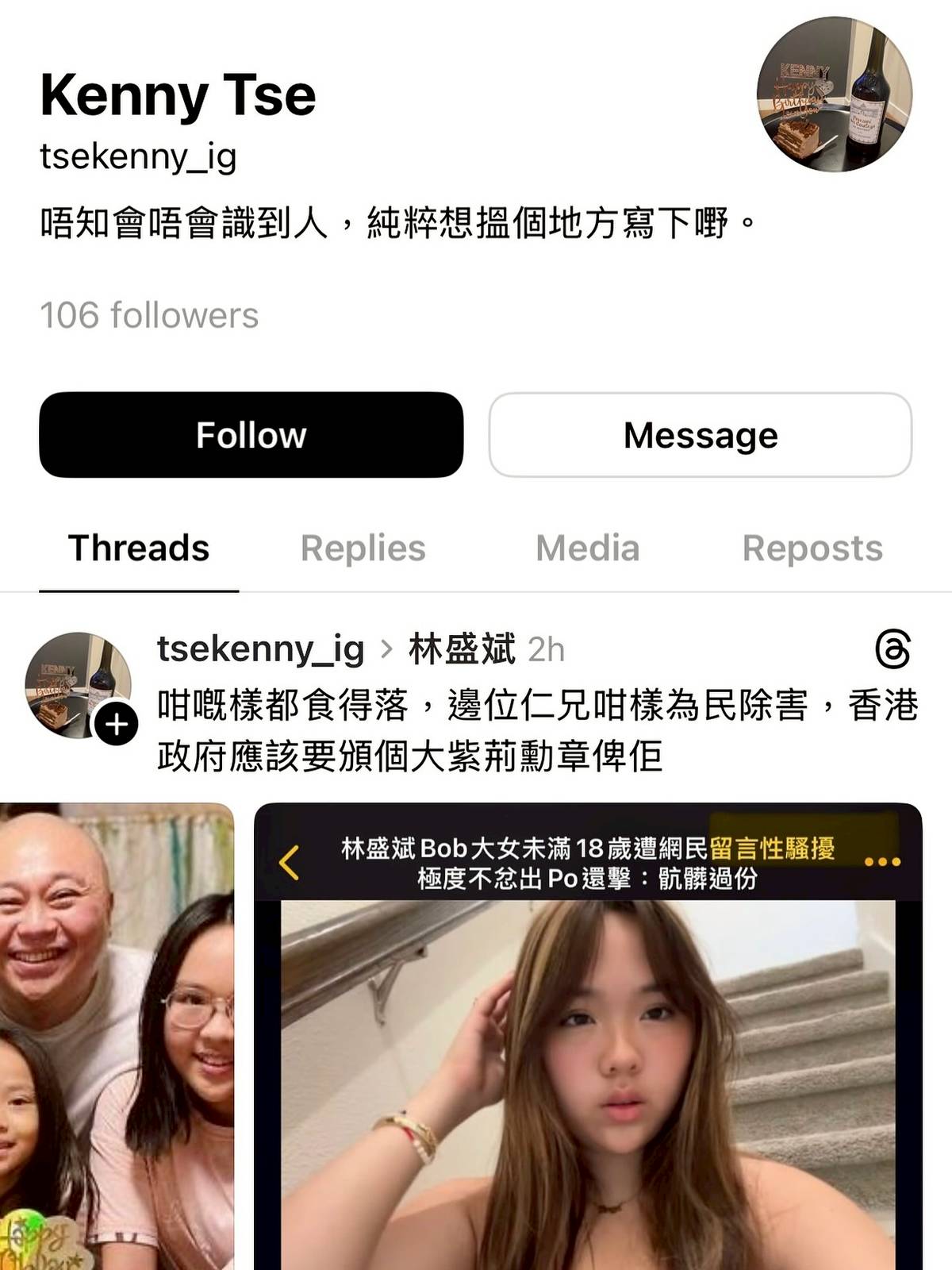Screen dimensions: 952x1270
Task: Tap the plus badge on post avatar
Action: [x=117, y=724]
